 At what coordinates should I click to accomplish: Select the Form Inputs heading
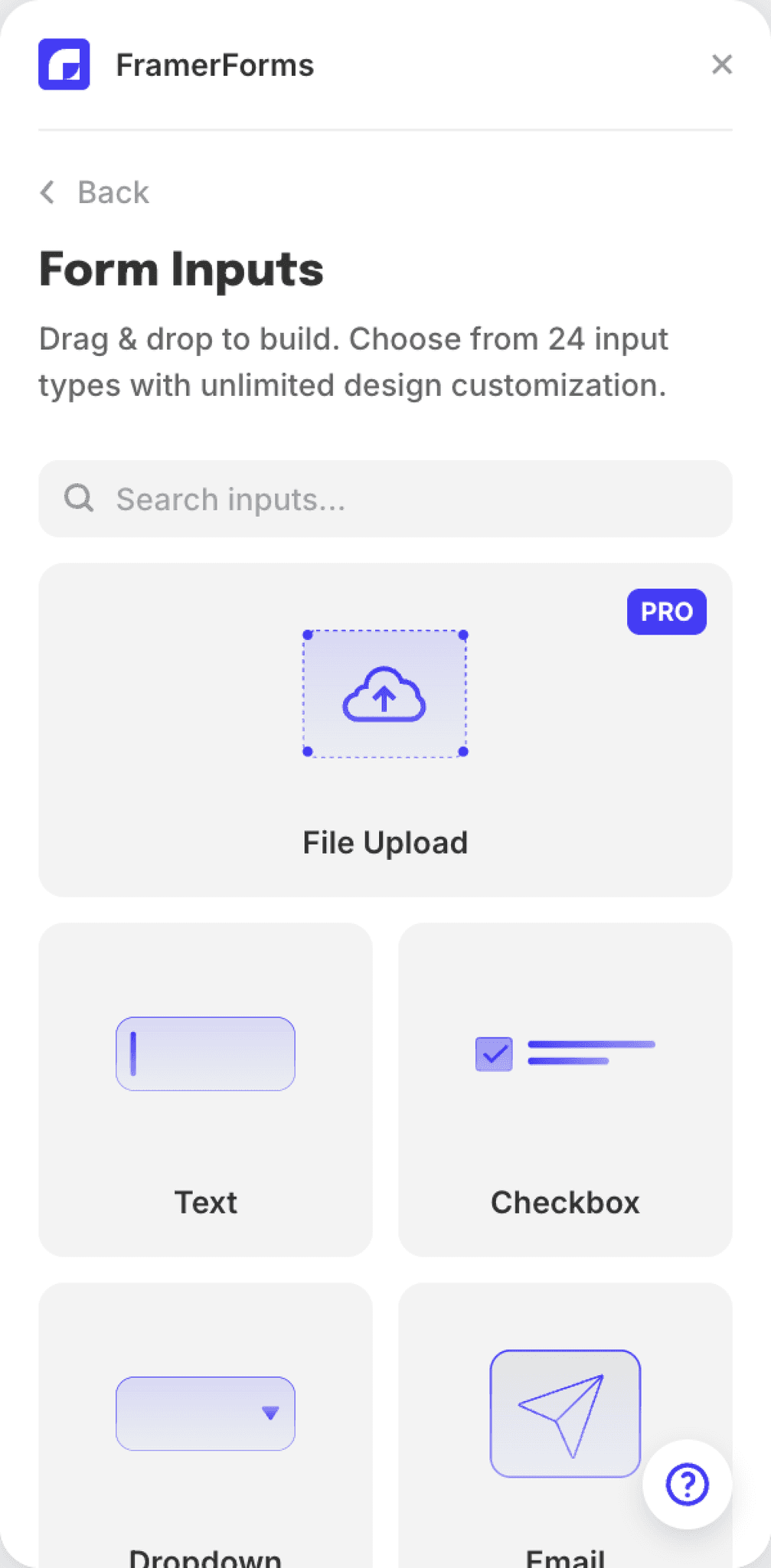point(181,269)
